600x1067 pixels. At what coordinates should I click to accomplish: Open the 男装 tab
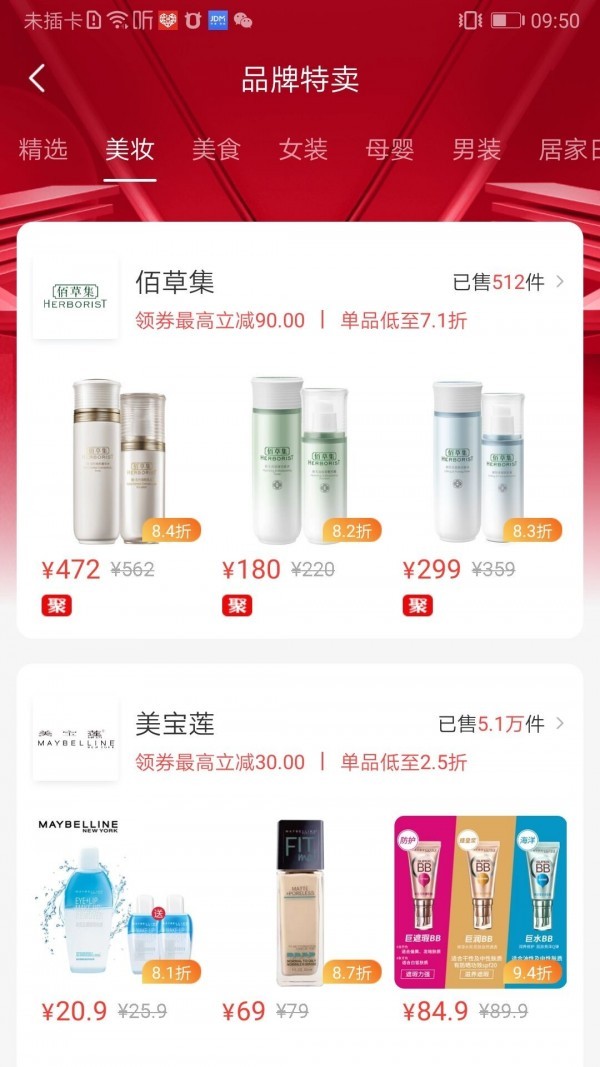click(x=476, y=150)
